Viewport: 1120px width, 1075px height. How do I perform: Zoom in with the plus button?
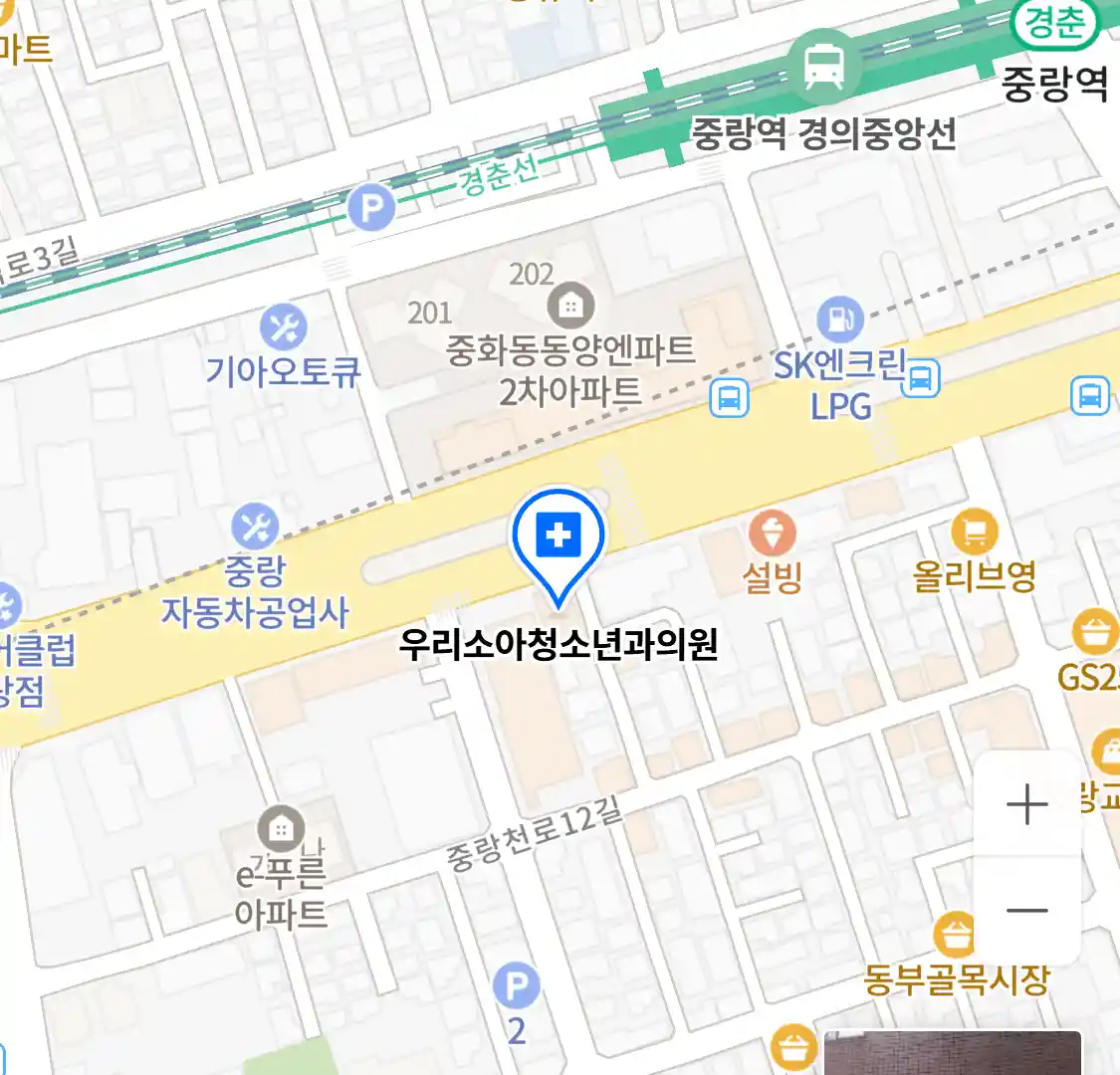[x=1026, y=804]
